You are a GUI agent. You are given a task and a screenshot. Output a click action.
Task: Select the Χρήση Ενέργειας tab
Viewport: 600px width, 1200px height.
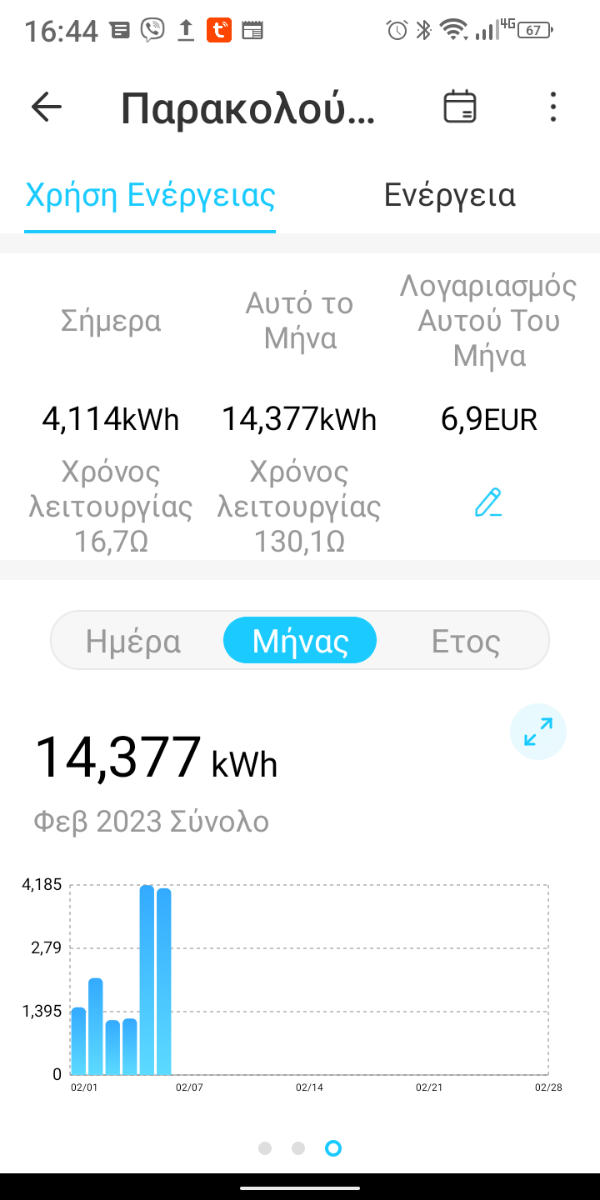pyautogui.click(x=150, y=195)
